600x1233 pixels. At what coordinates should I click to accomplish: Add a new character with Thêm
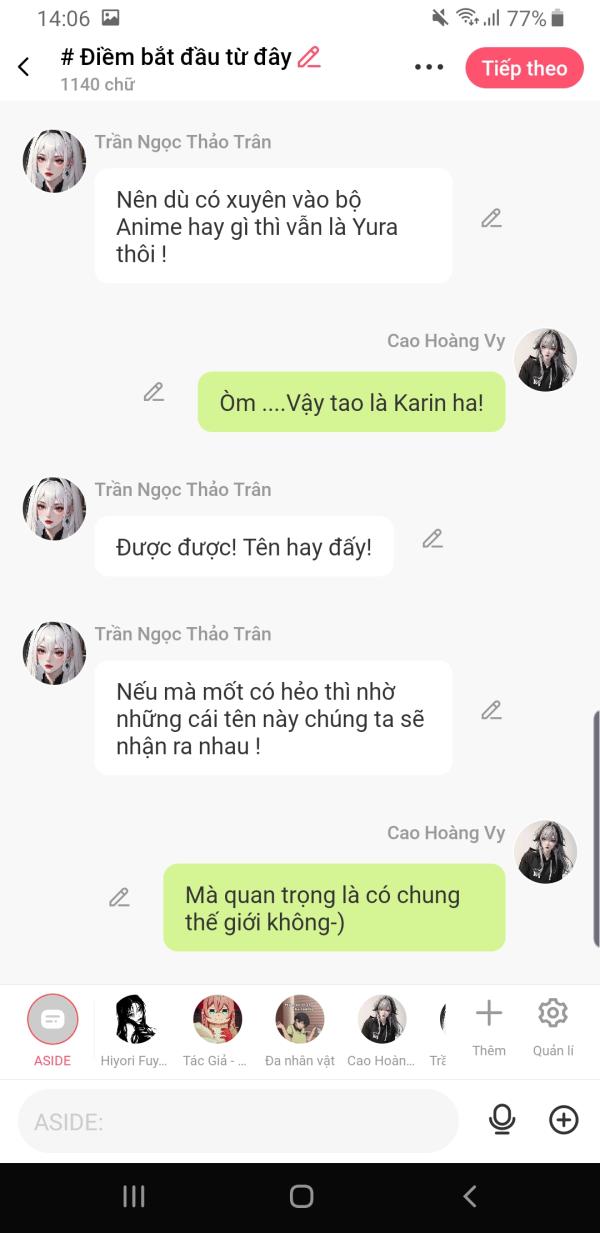[489, 1026]
